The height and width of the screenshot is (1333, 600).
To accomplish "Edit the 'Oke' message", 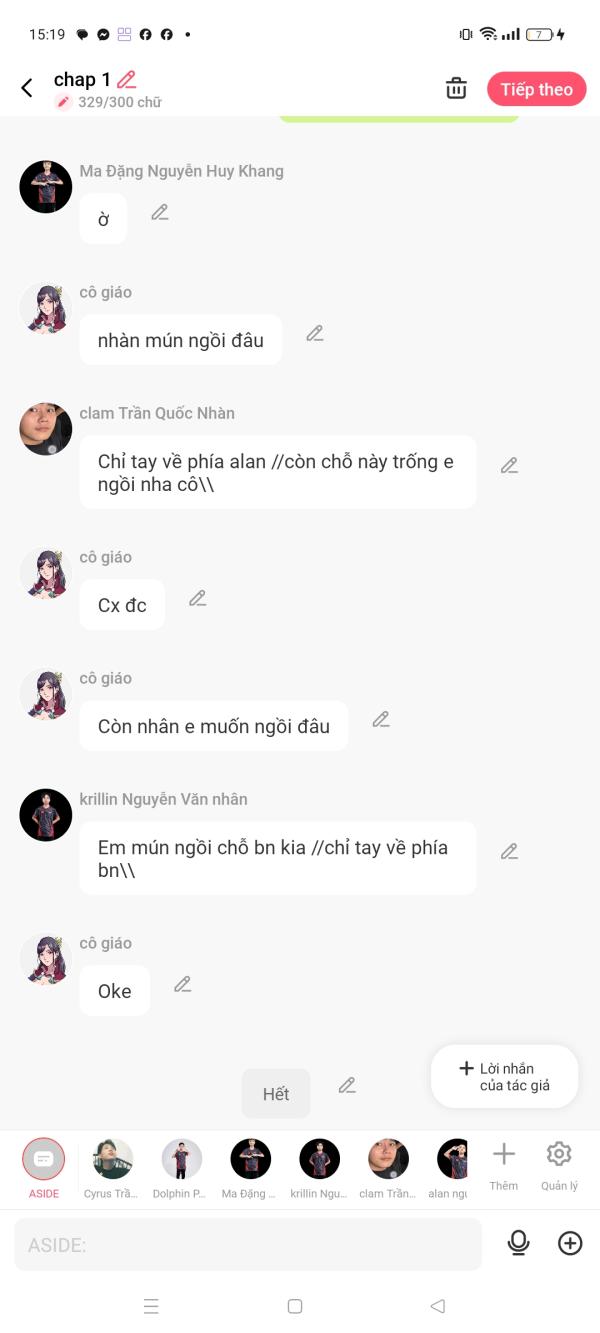I will (x=182, y=984).
